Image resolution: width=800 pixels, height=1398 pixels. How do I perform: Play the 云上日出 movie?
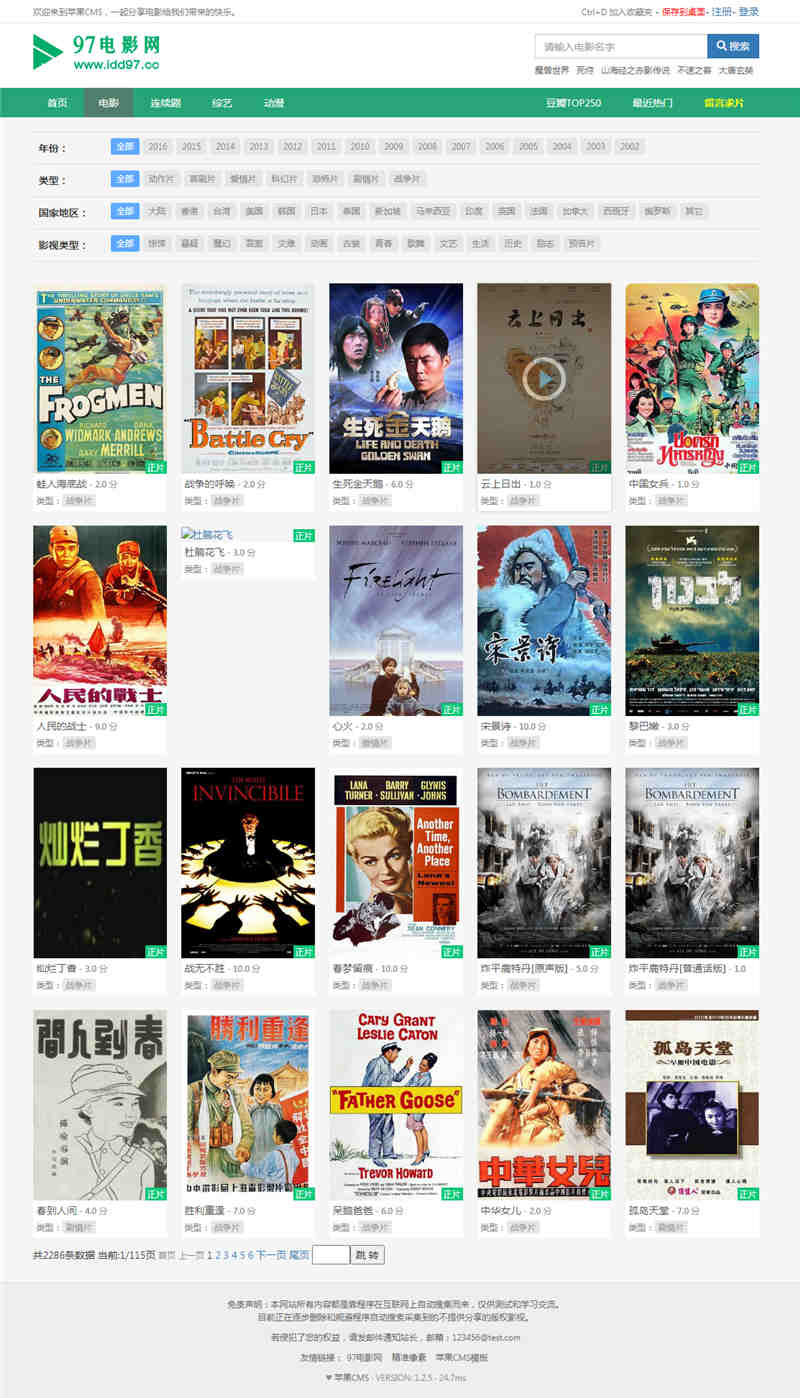pyautogui.click(x=543, y=378)
